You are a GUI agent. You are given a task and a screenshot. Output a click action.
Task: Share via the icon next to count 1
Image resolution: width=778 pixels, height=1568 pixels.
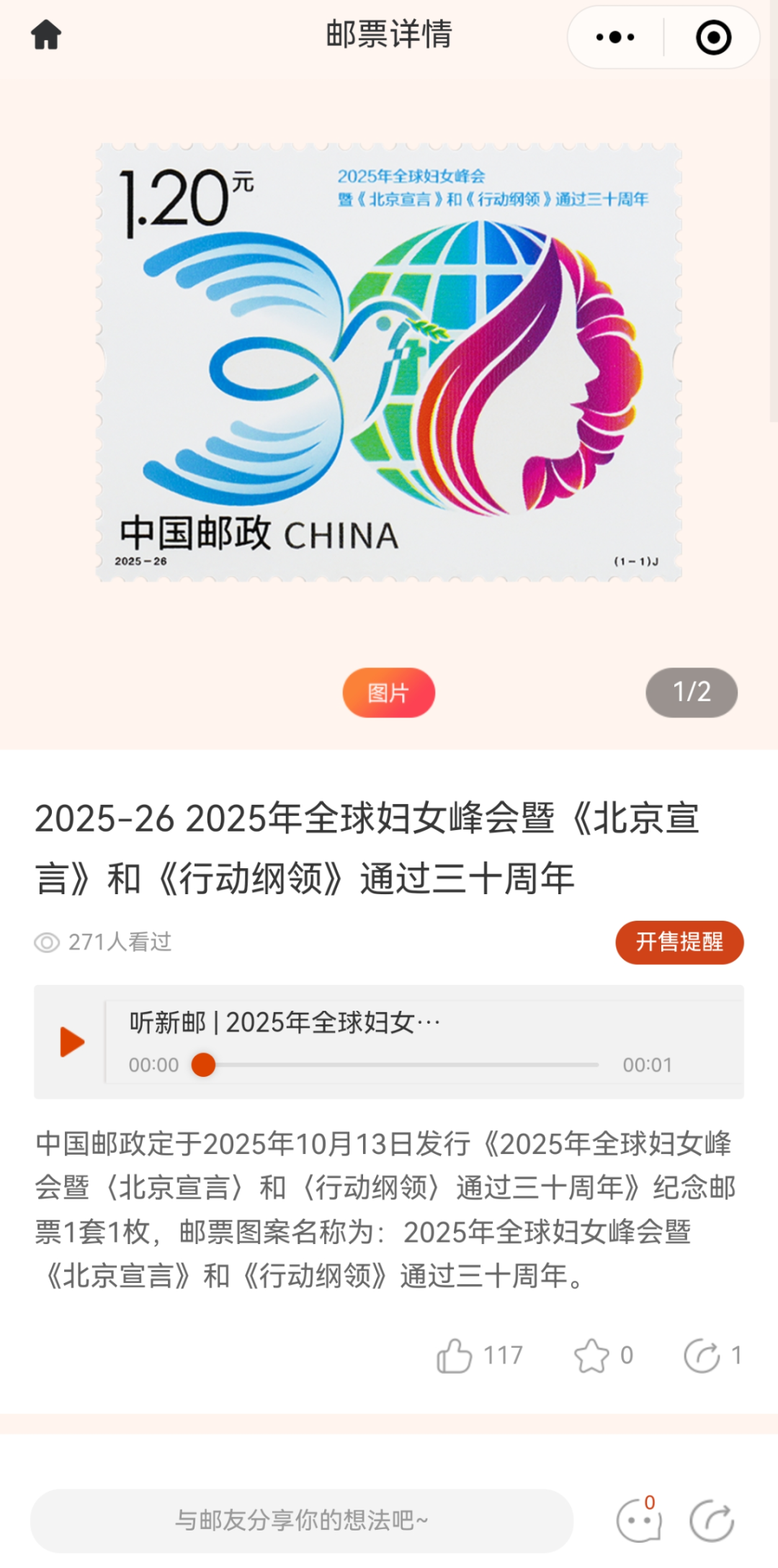pos(702,1356)
